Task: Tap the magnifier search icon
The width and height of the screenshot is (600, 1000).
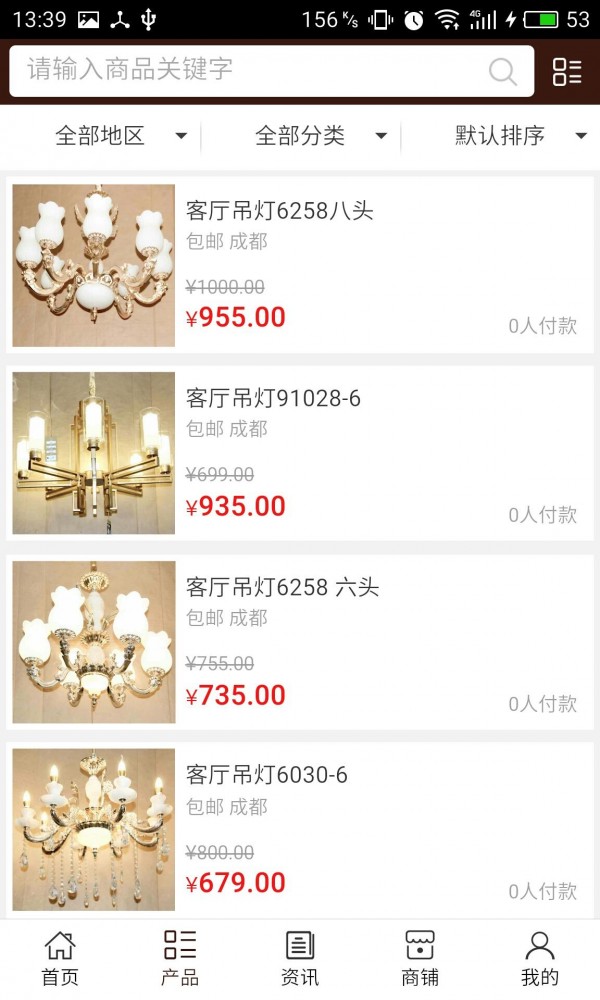Action: click(x=502, y=71)
